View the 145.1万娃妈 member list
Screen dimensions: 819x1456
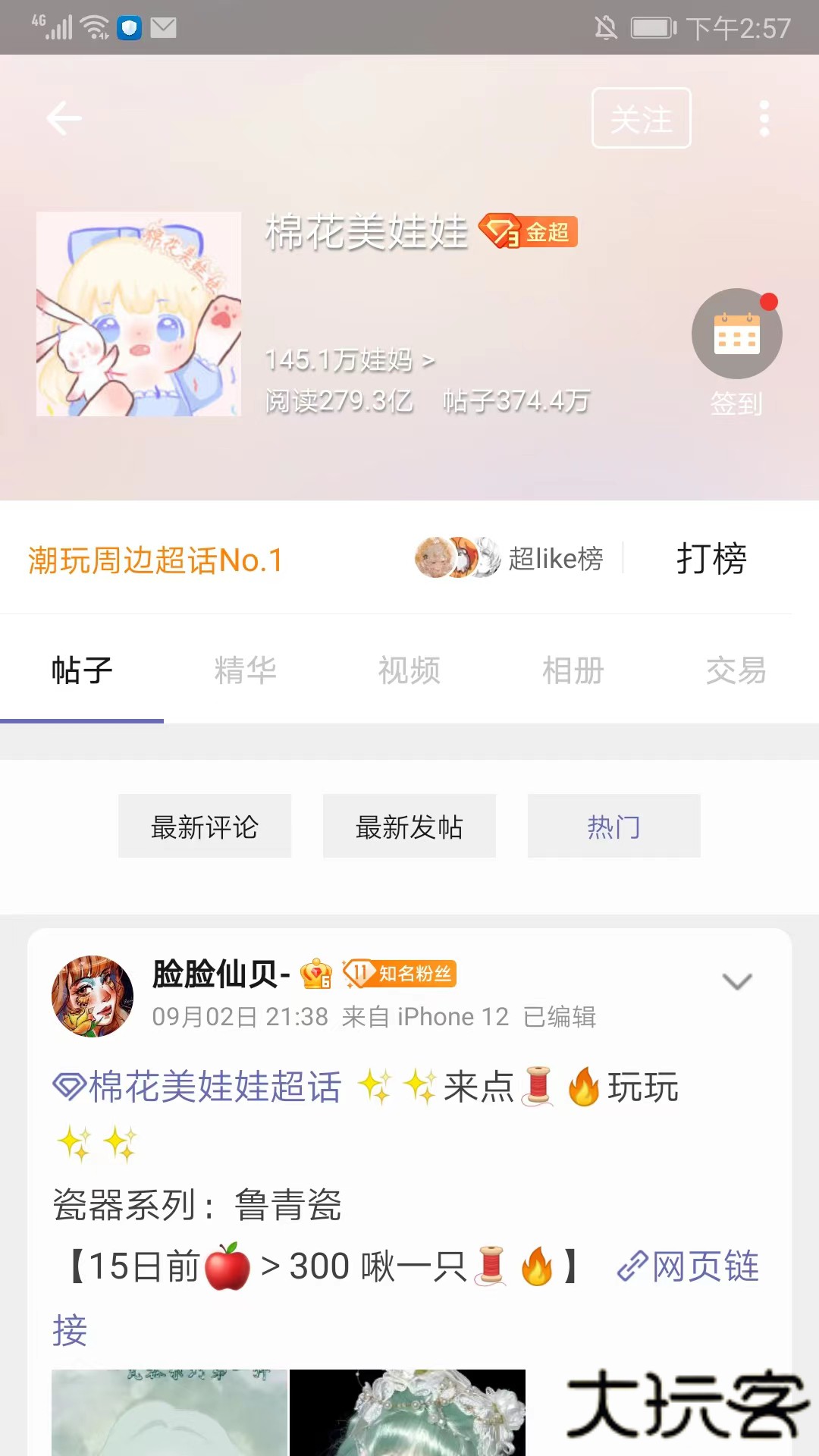350,360
